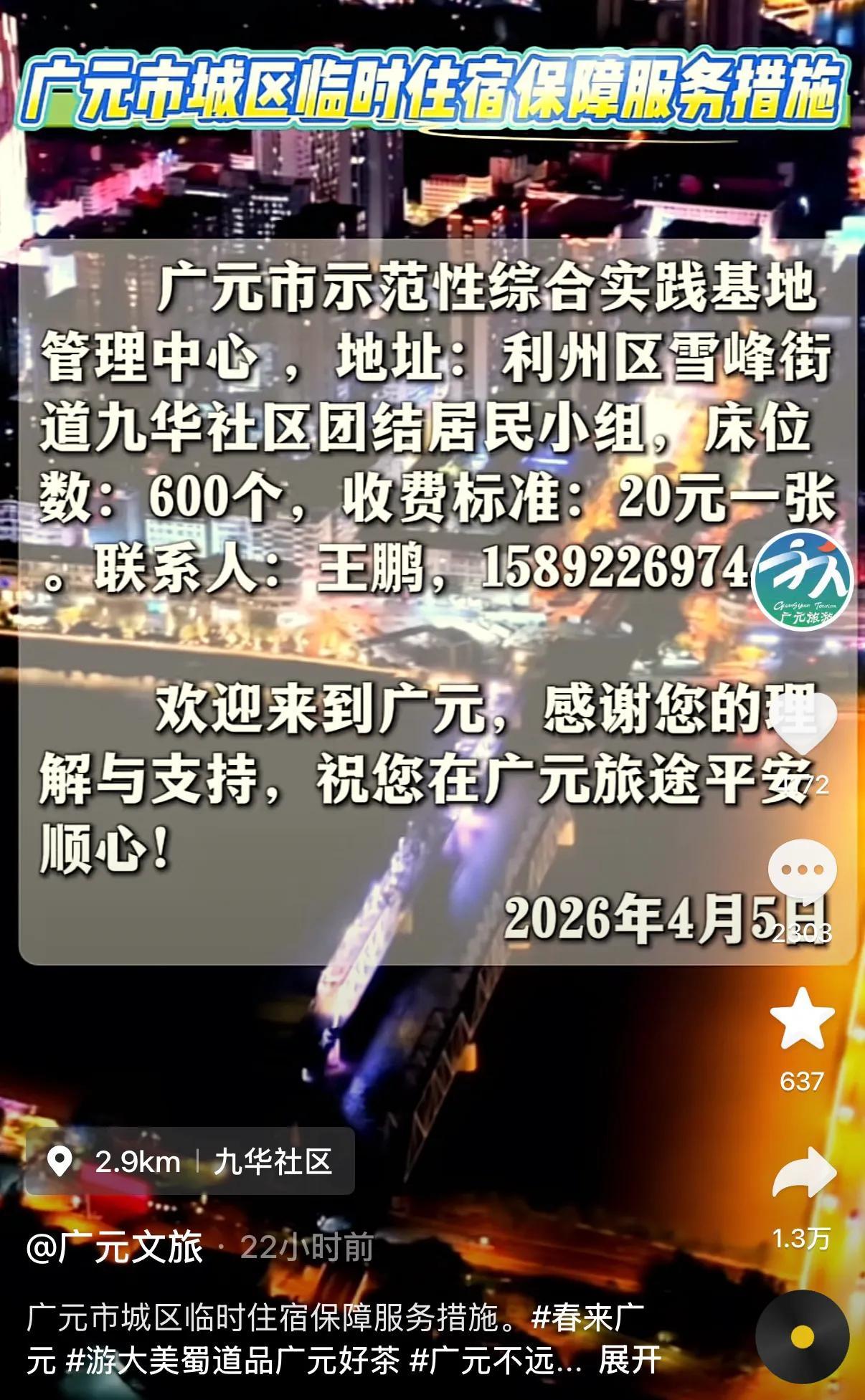Share this video via arrow icon

(803, 1173)
